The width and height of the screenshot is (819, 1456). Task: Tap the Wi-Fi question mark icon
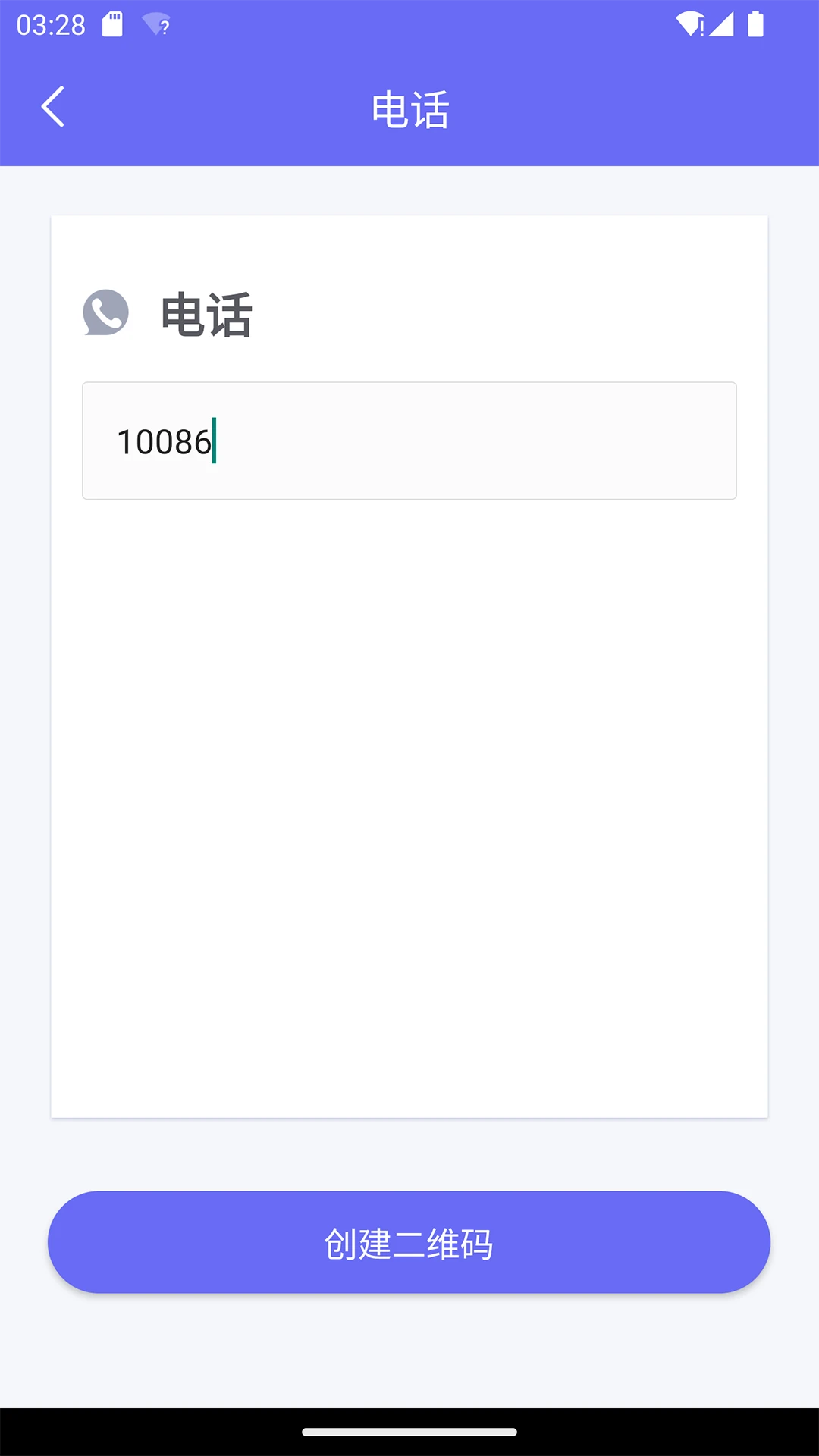[155, 27]
